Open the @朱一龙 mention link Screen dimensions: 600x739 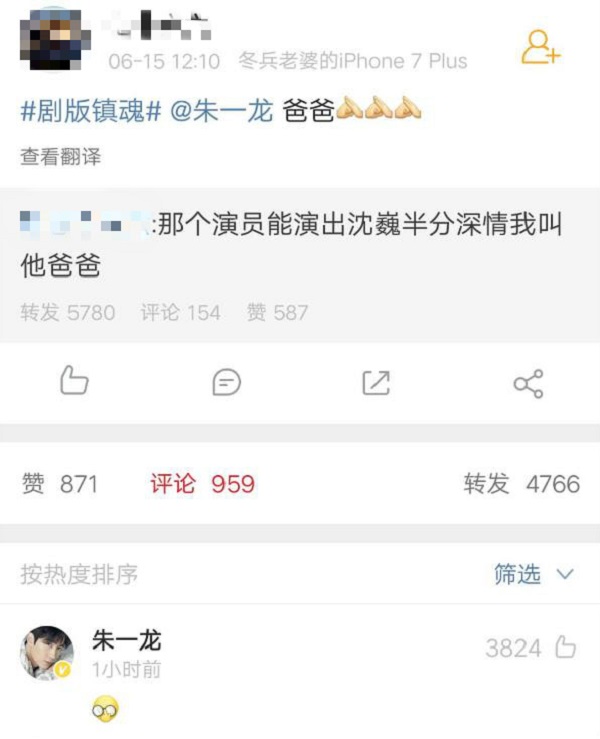point(221,111)
